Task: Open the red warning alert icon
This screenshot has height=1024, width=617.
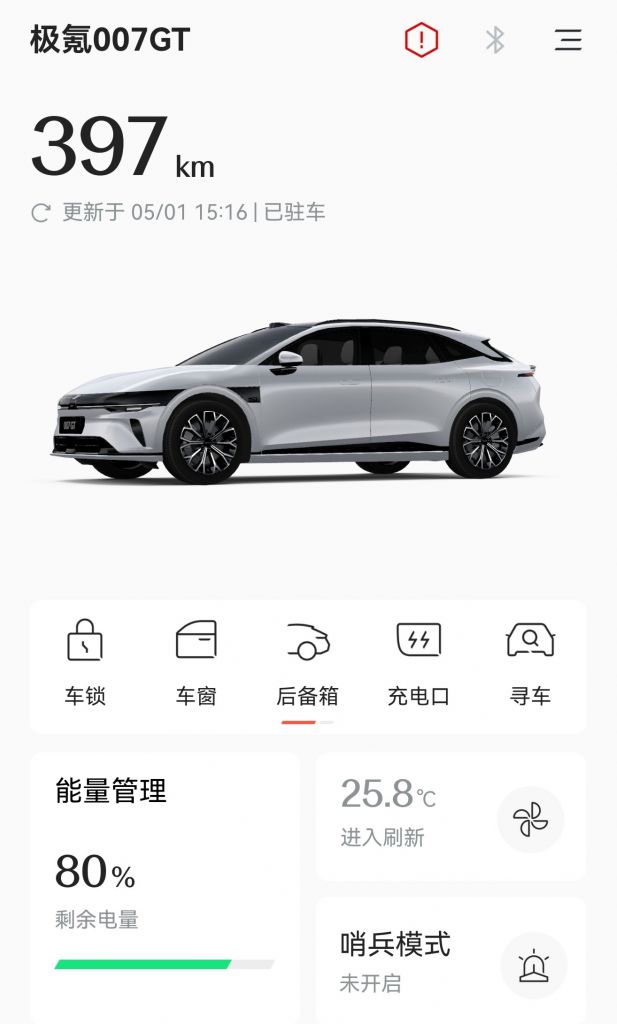Action: pos(421,40)
